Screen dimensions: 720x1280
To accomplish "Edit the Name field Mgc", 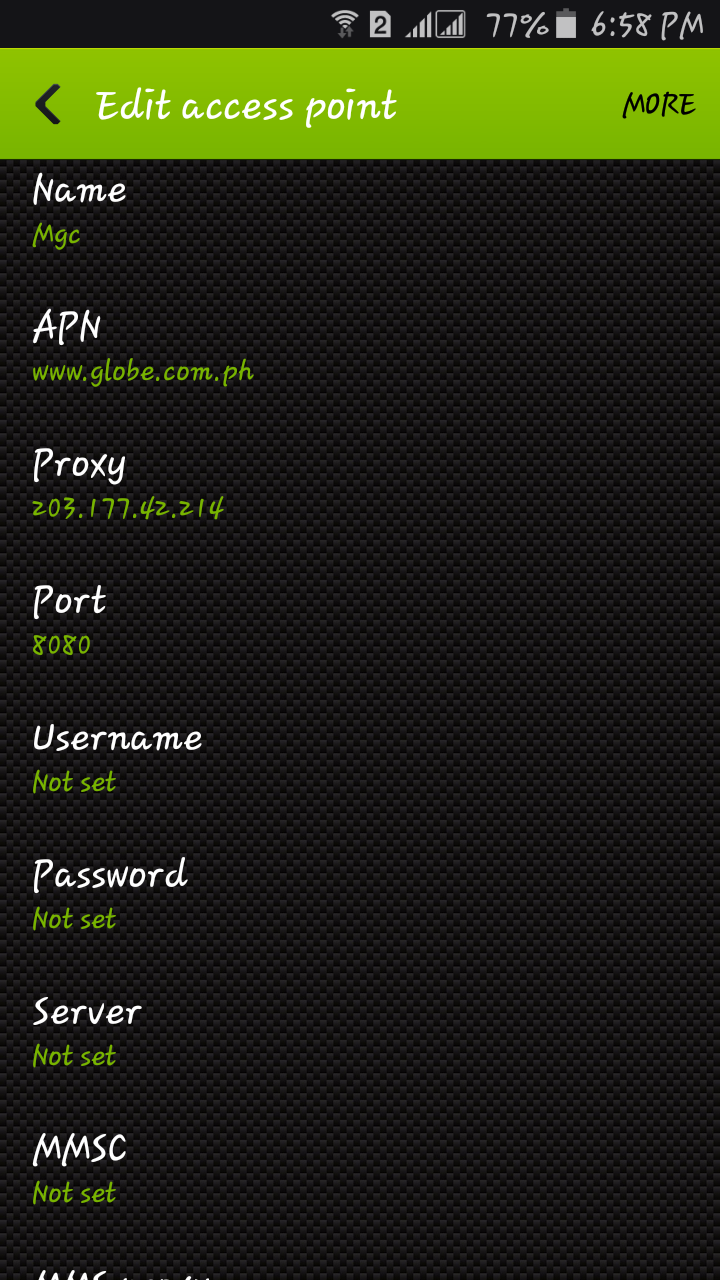I will point(360,213).
